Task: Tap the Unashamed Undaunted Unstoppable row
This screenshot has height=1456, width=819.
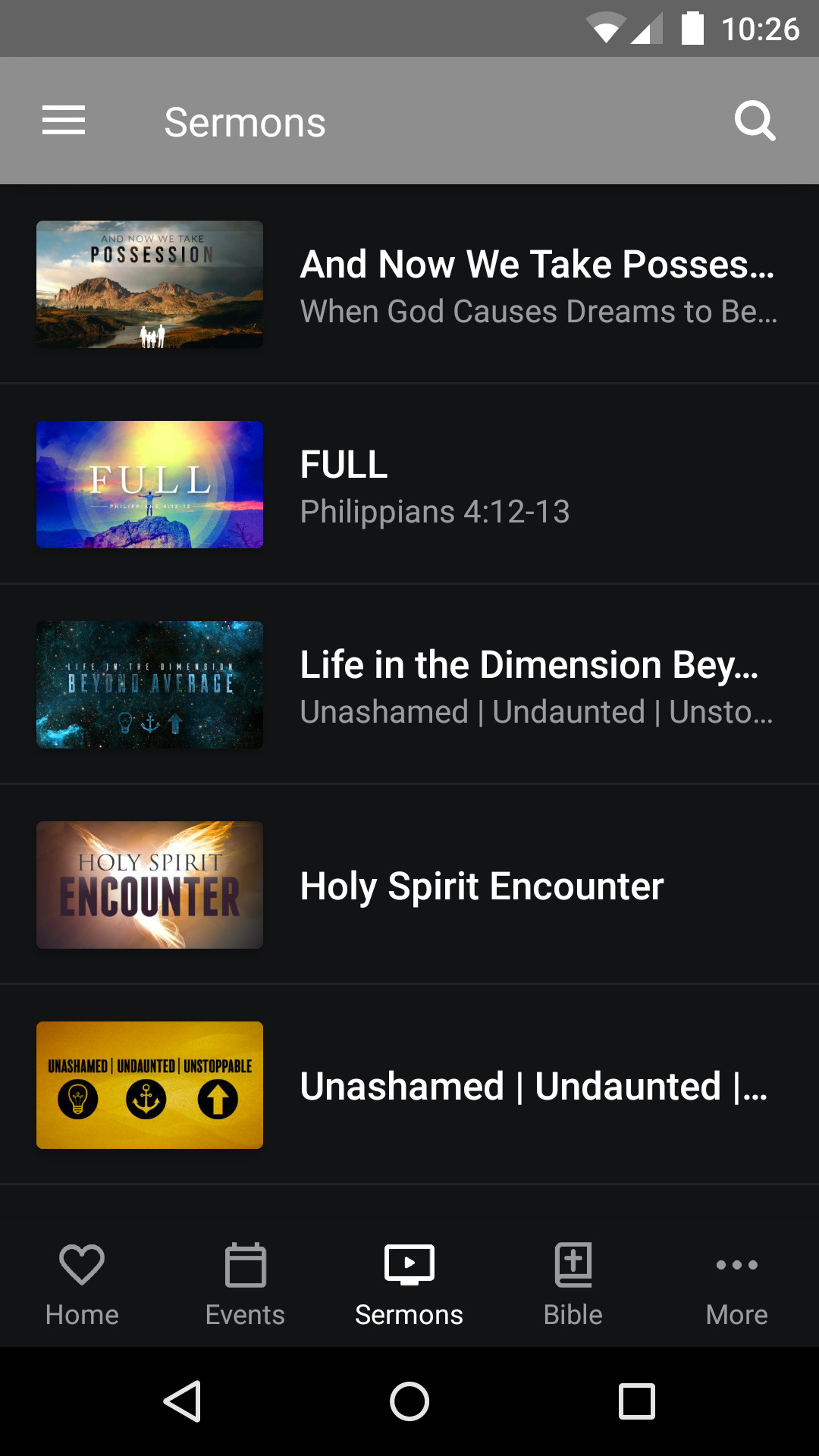Action: point(409,1084)
